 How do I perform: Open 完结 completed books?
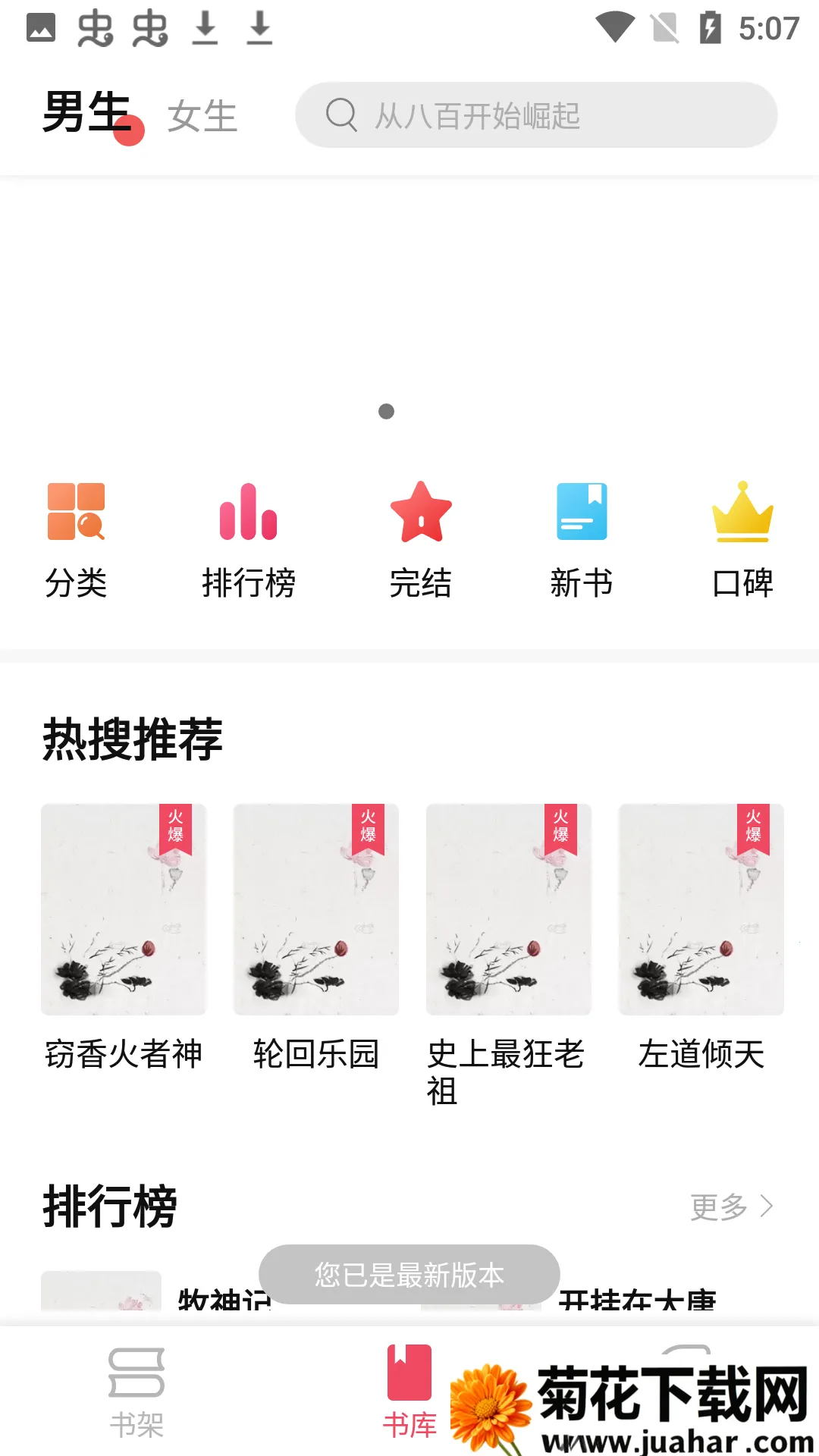pos(420,540)
